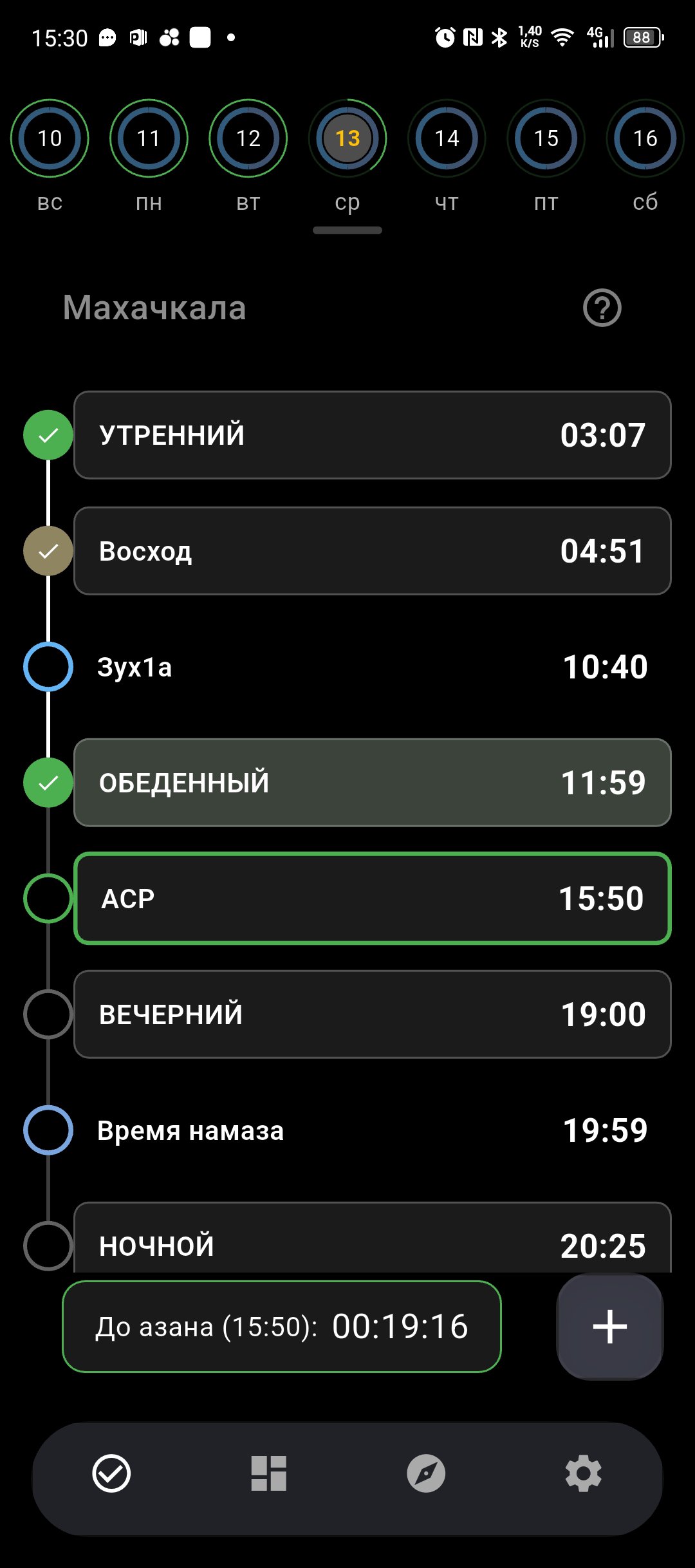Select Tuesday the 12th in the week strip
The height and width of the screenshot is (1568, 695).
pos(248,138)
